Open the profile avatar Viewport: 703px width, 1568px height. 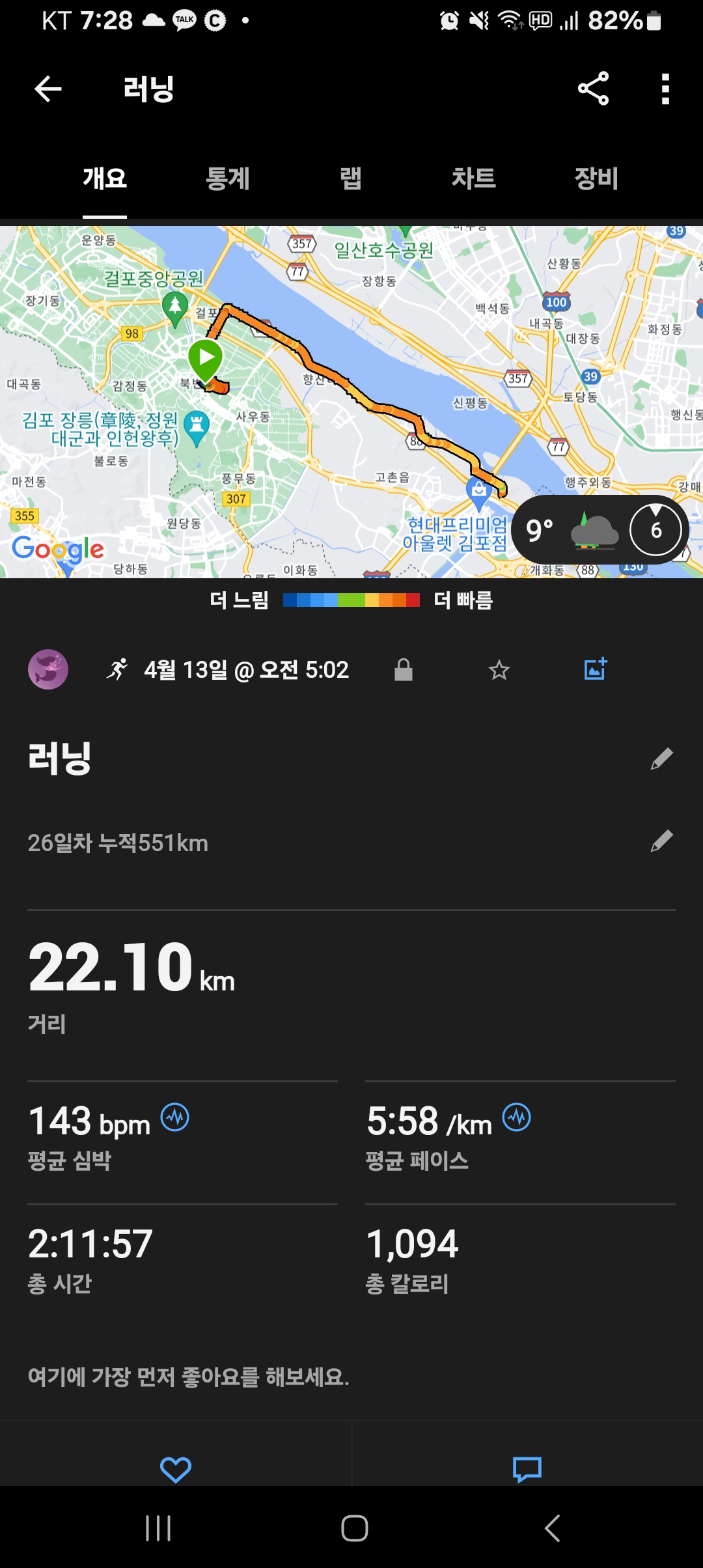pyautogui.click(x=48, y=669)
